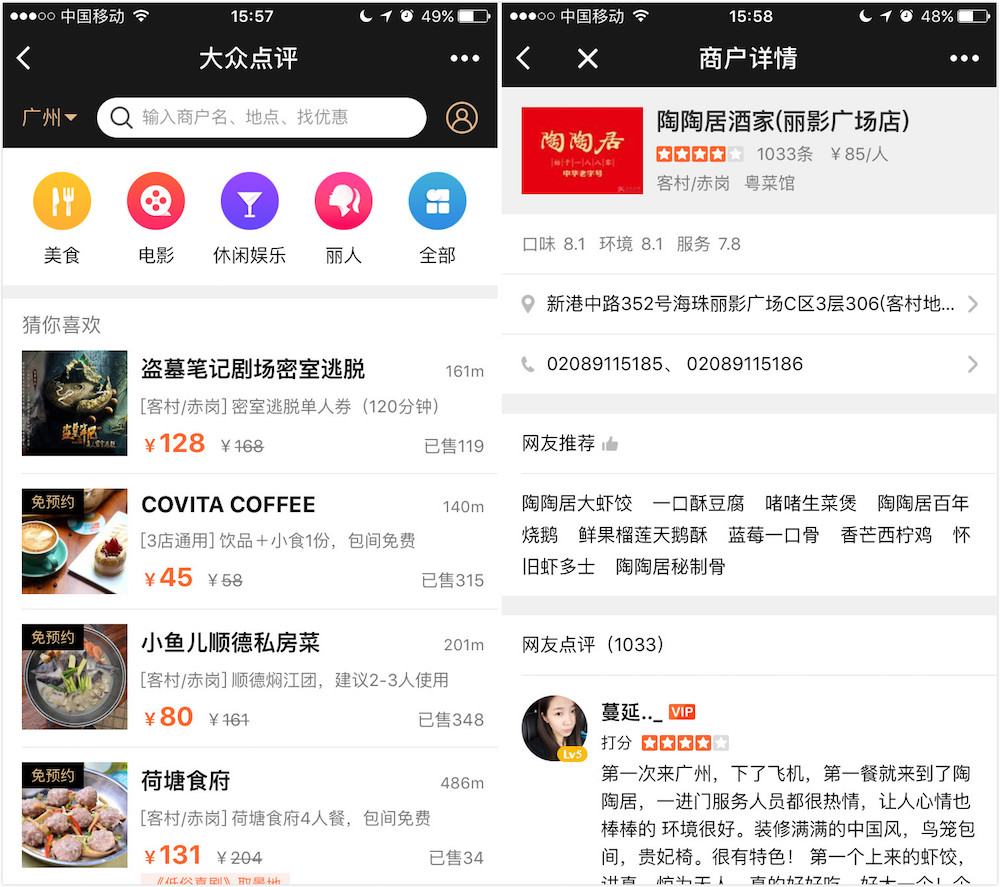Open the user profile icon
This screenshot has height=887, width=1000.
(462, 118)
